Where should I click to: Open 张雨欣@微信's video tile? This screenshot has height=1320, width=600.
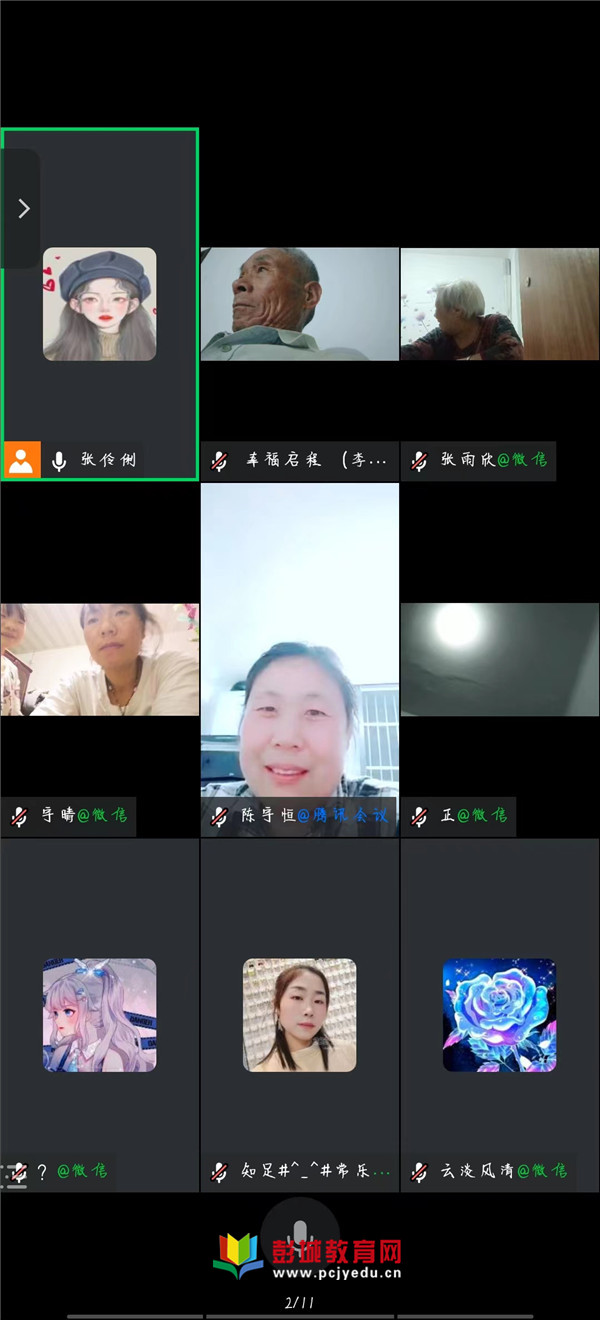click(x=500, y=304)
